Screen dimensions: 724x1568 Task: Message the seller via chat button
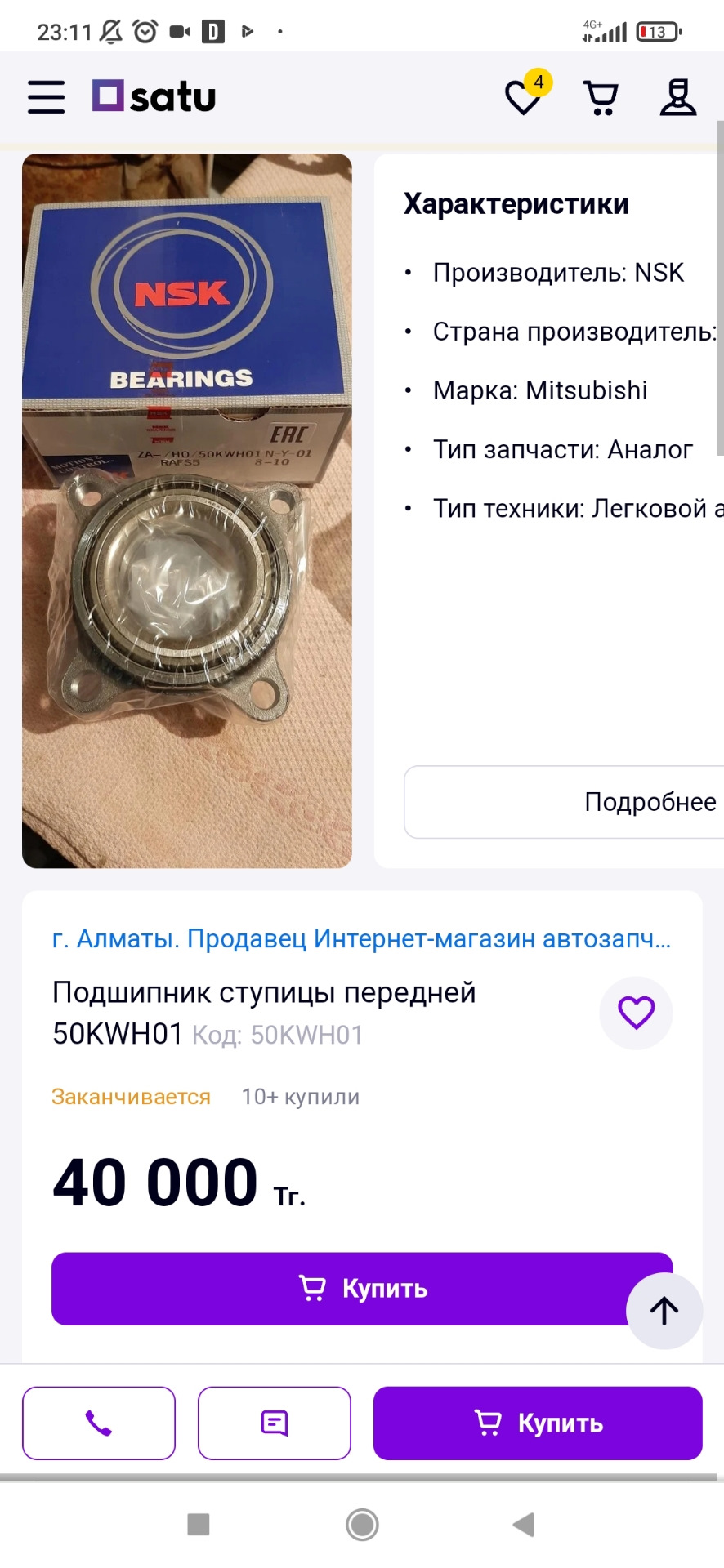(x=275, y=1423)
